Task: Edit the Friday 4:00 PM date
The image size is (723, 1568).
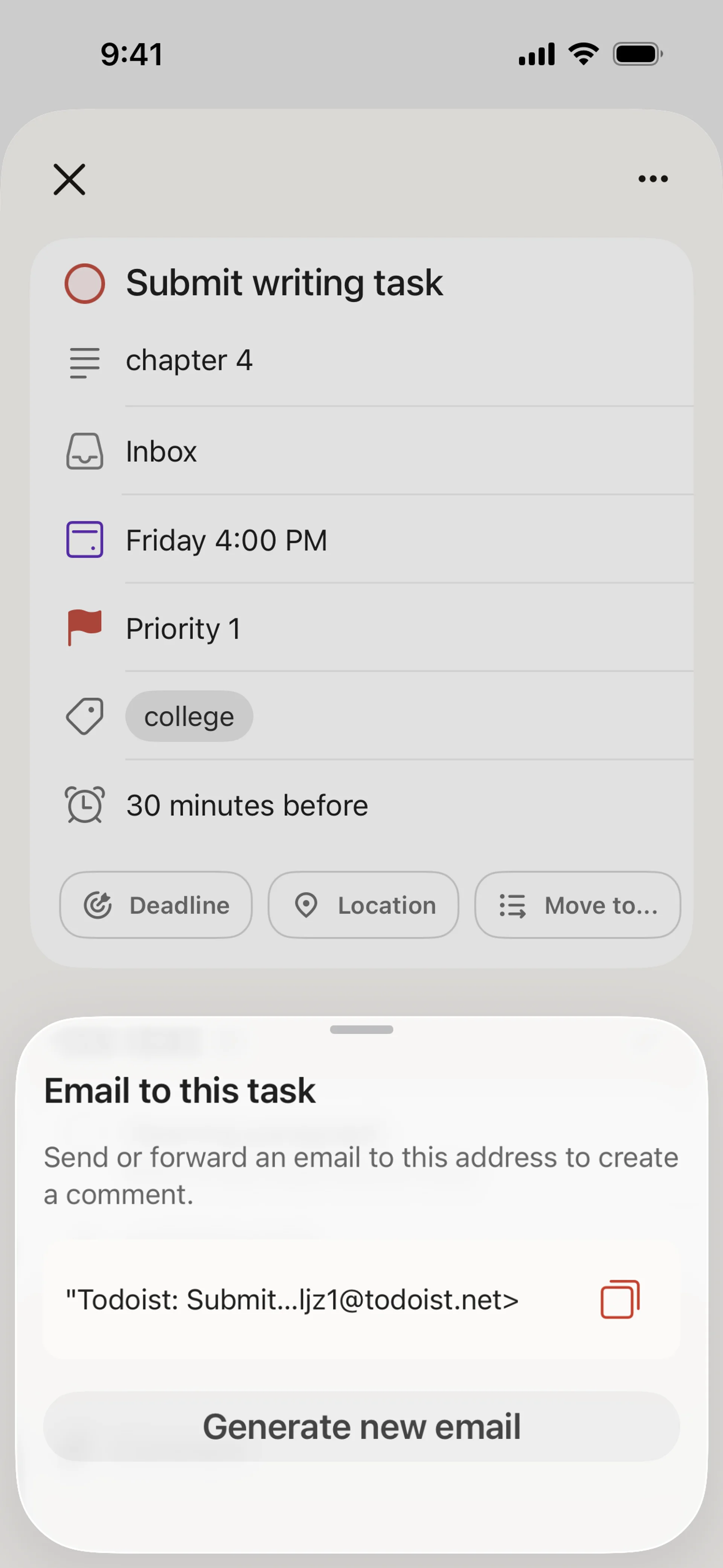Action: click(226, 540)
